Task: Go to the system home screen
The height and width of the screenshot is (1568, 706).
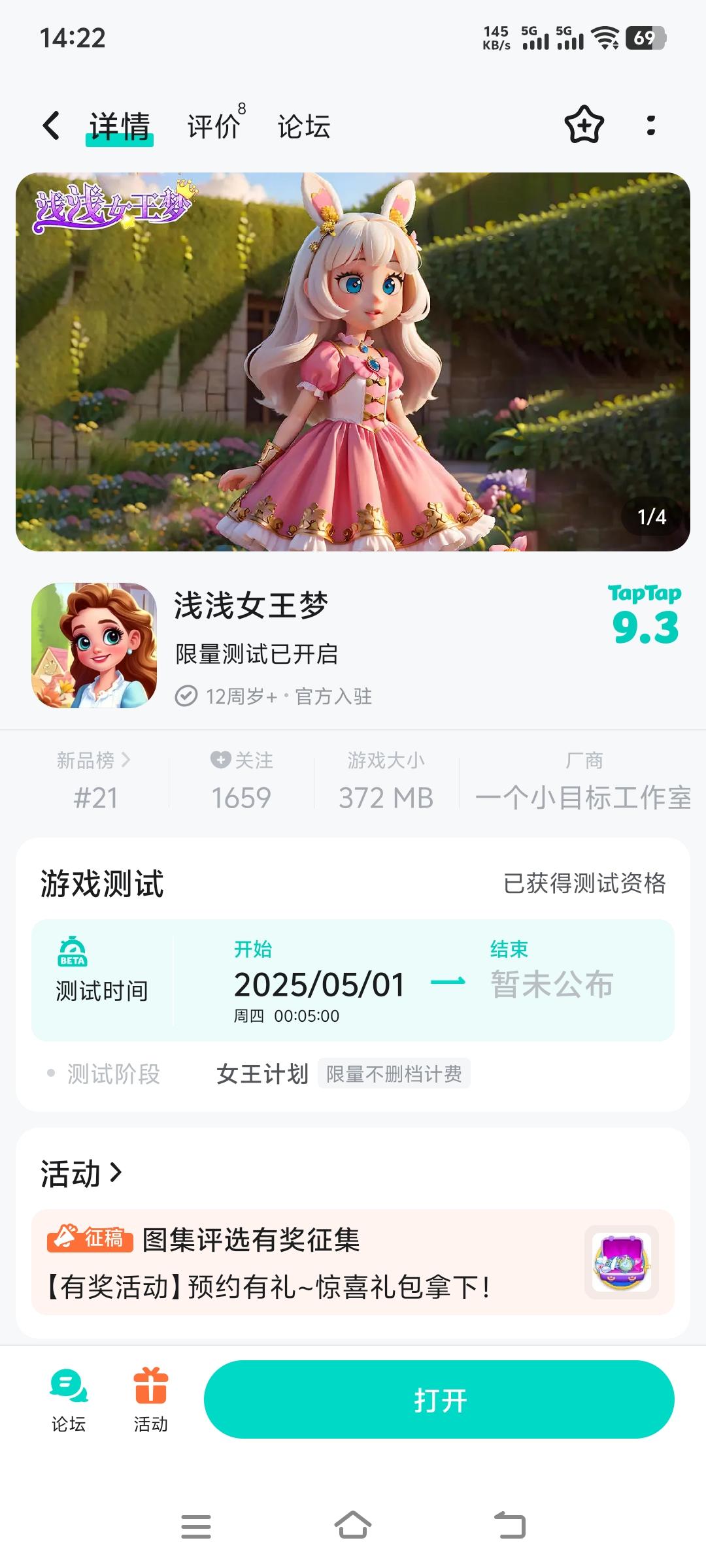Action: pos(353,1526)
